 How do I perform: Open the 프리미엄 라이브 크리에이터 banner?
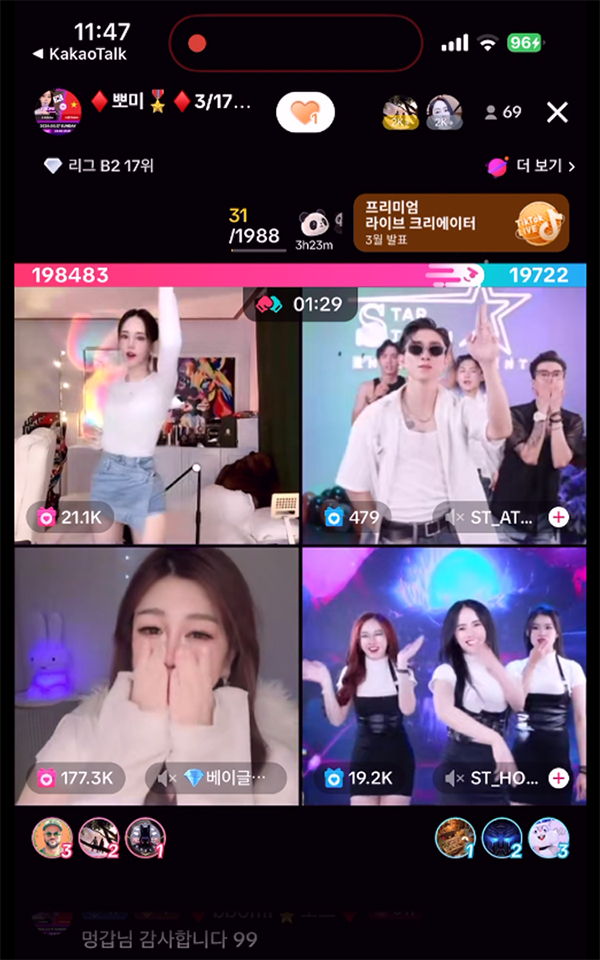tap(460, 223)
